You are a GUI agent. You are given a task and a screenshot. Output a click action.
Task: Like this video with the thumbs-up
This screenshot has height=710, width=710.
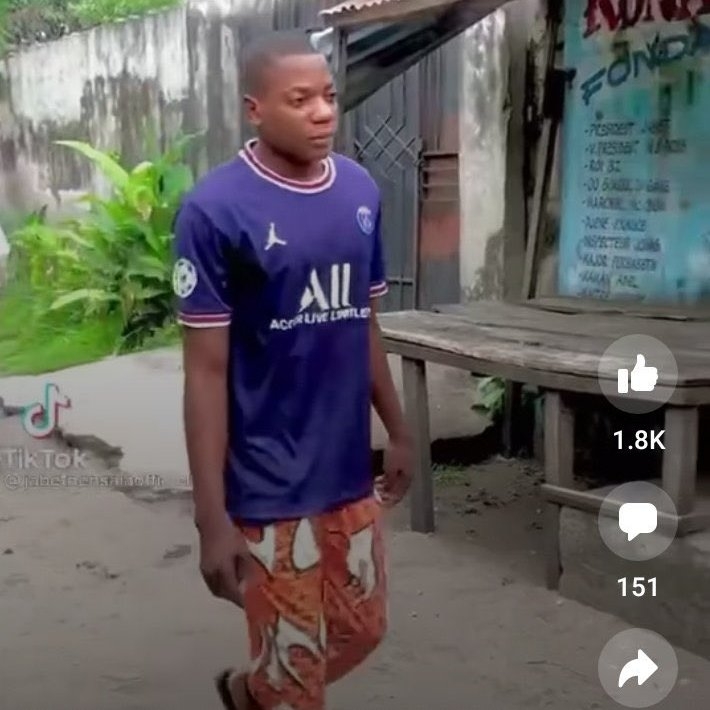coord(638,375)
